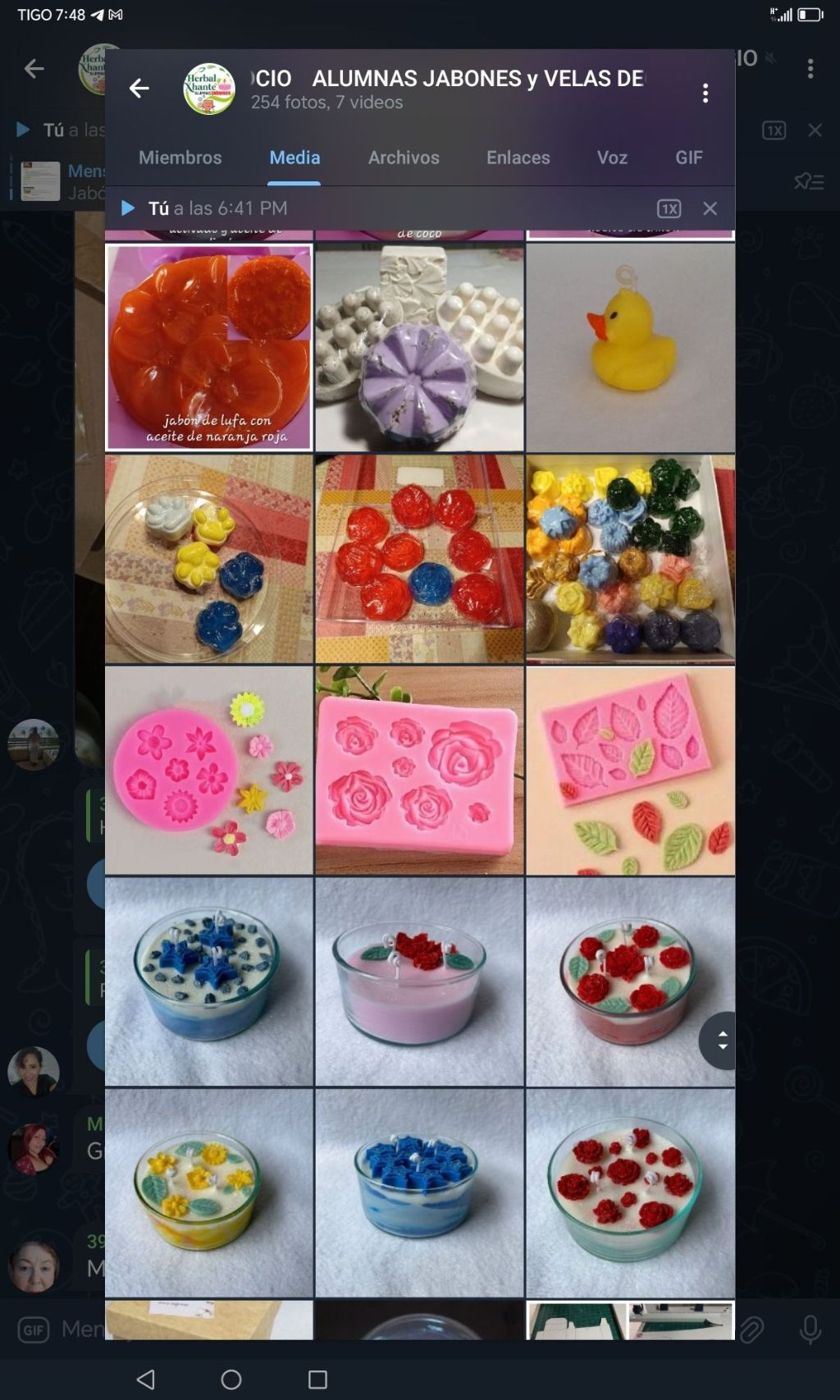Switch to the Enlaces tab
Image resolution: width=840 pixels, height=1400 pixels.
point(518,158)
